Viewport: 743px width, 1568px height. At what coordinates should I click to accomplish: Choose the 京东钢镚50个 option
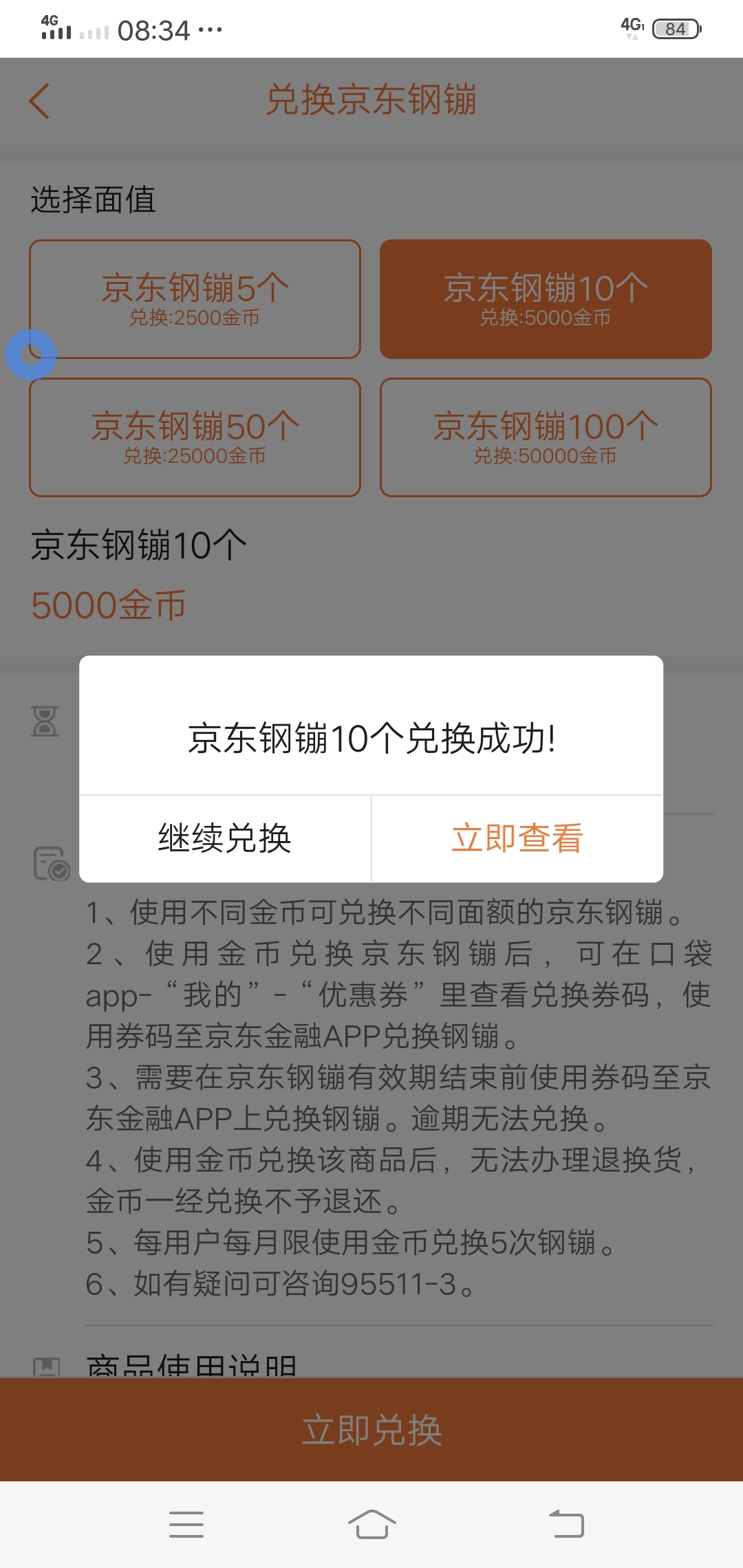tap(195, 437)
